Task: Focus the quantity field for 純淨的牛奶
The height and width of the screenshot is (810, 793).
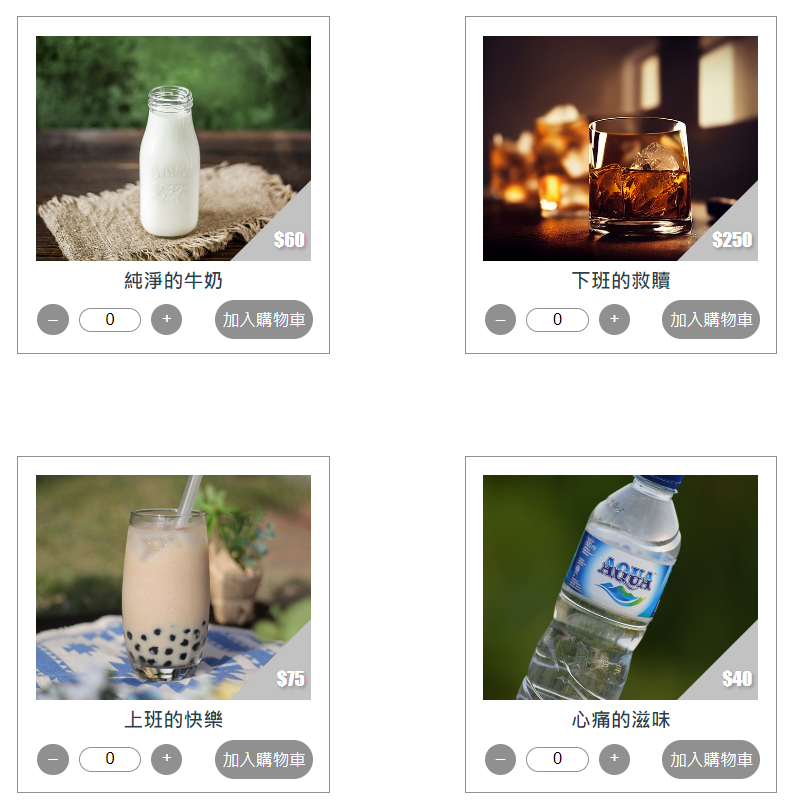Action: (x=110, y=320)
